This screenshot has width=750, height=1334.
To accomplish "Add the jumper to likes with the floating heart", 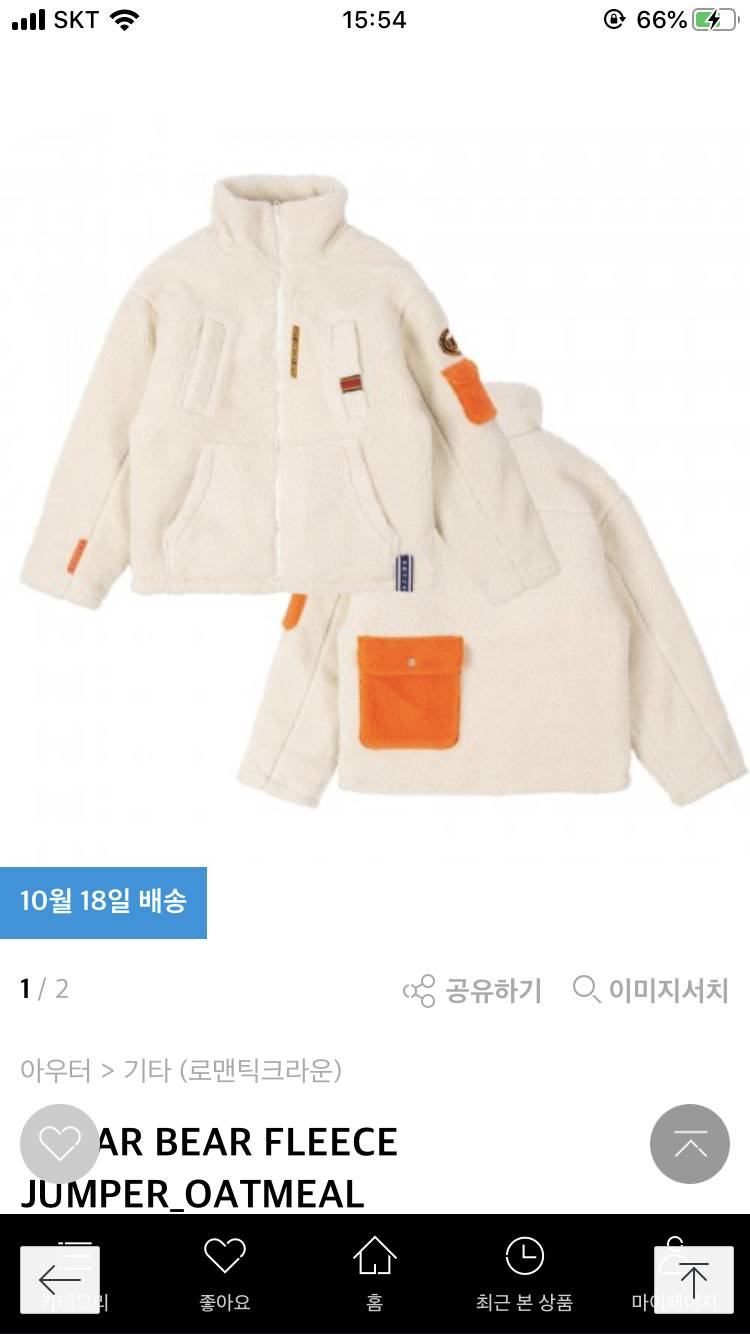I will [60, 1144].
